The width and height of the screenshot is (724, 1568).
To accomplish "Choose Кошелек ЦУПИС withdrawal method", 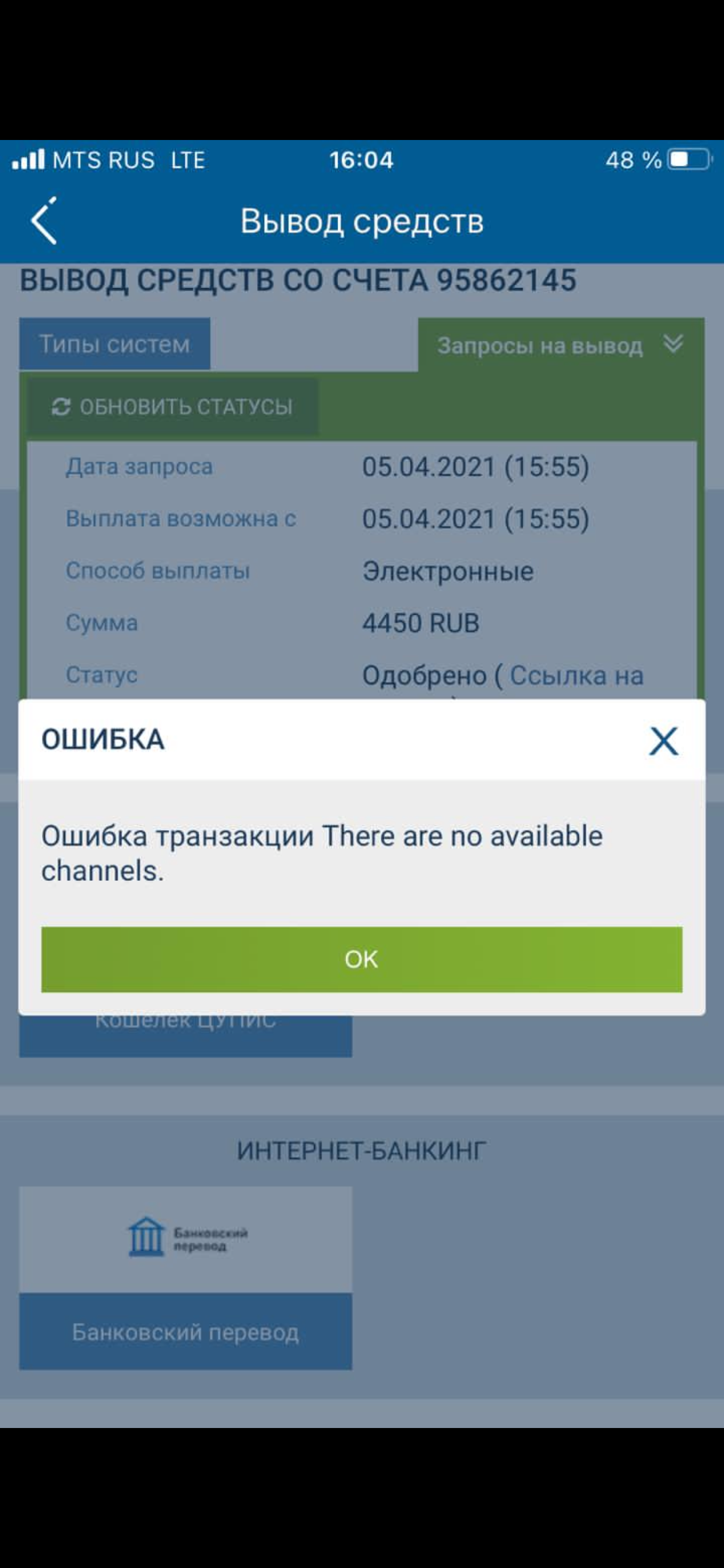I will (x=185, y=1036).
